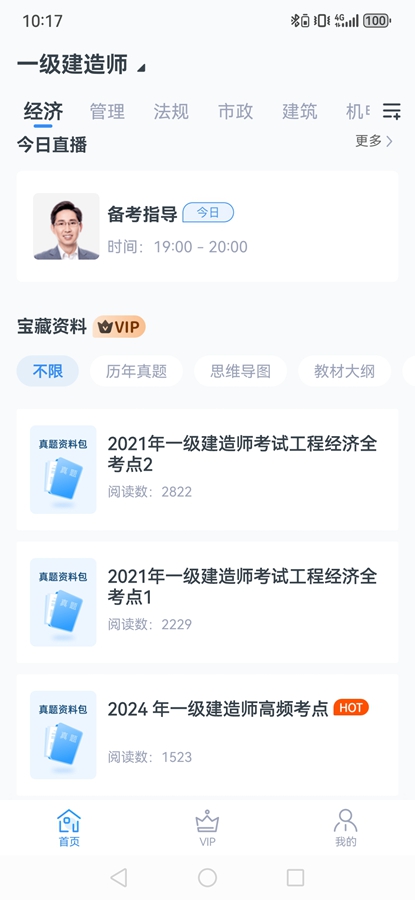The height and width of the screenshot is (900, 415).
Task: Select the 首页 home tab
Action: pyautogui.click(x=69, y=828)
